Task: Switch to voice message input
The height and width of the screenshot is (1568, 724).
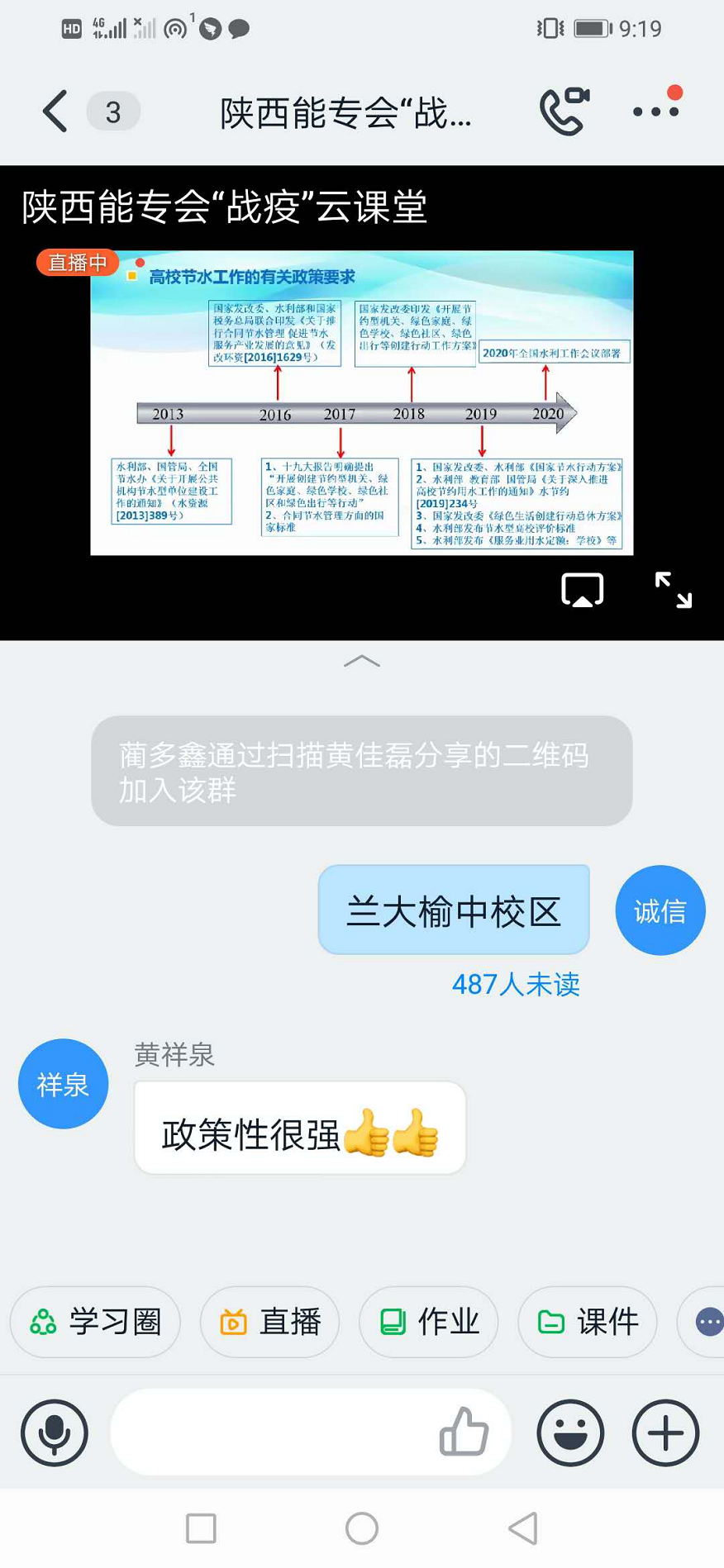Action: pyautogui.click(x=55, y=1433)
